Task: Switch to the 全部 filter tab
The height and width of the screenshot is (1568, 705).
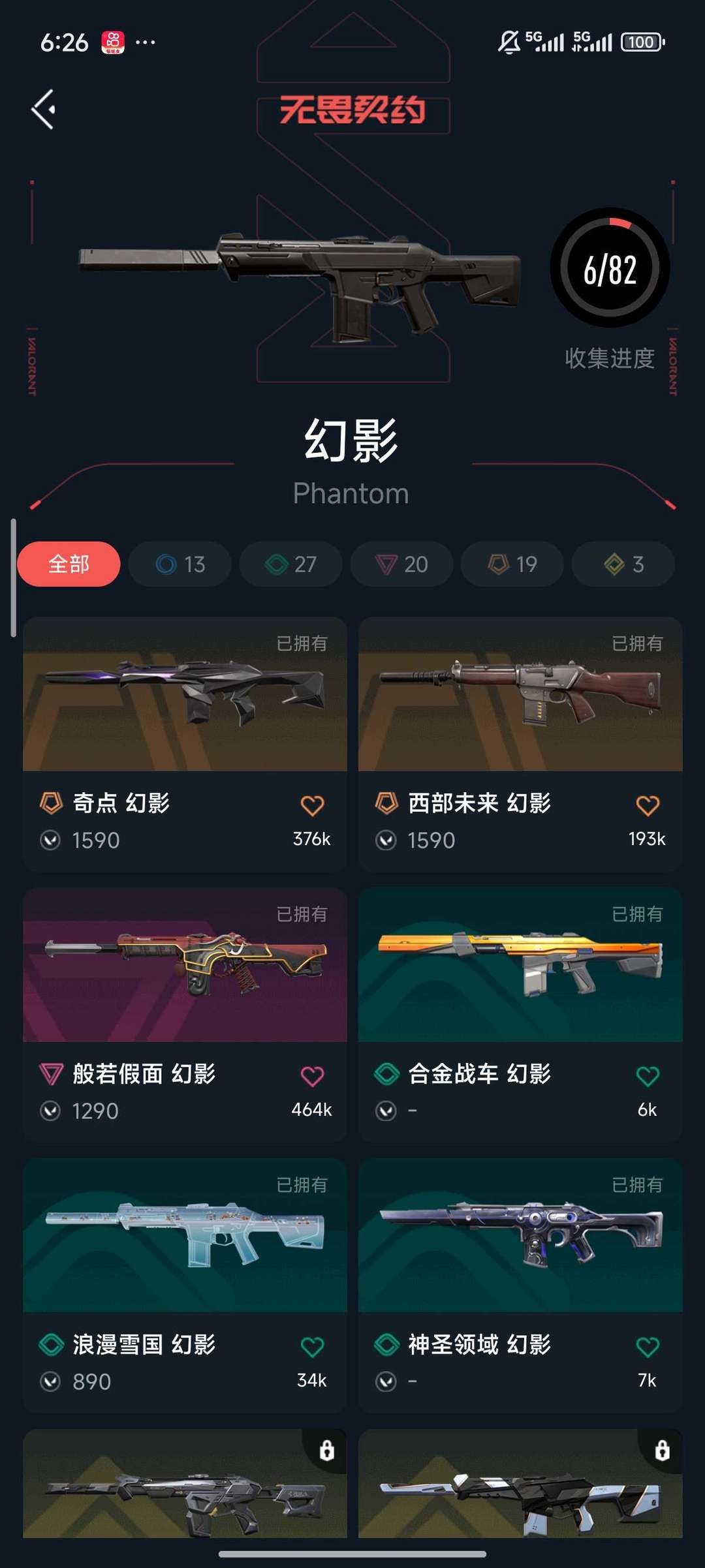Action: 69,564
